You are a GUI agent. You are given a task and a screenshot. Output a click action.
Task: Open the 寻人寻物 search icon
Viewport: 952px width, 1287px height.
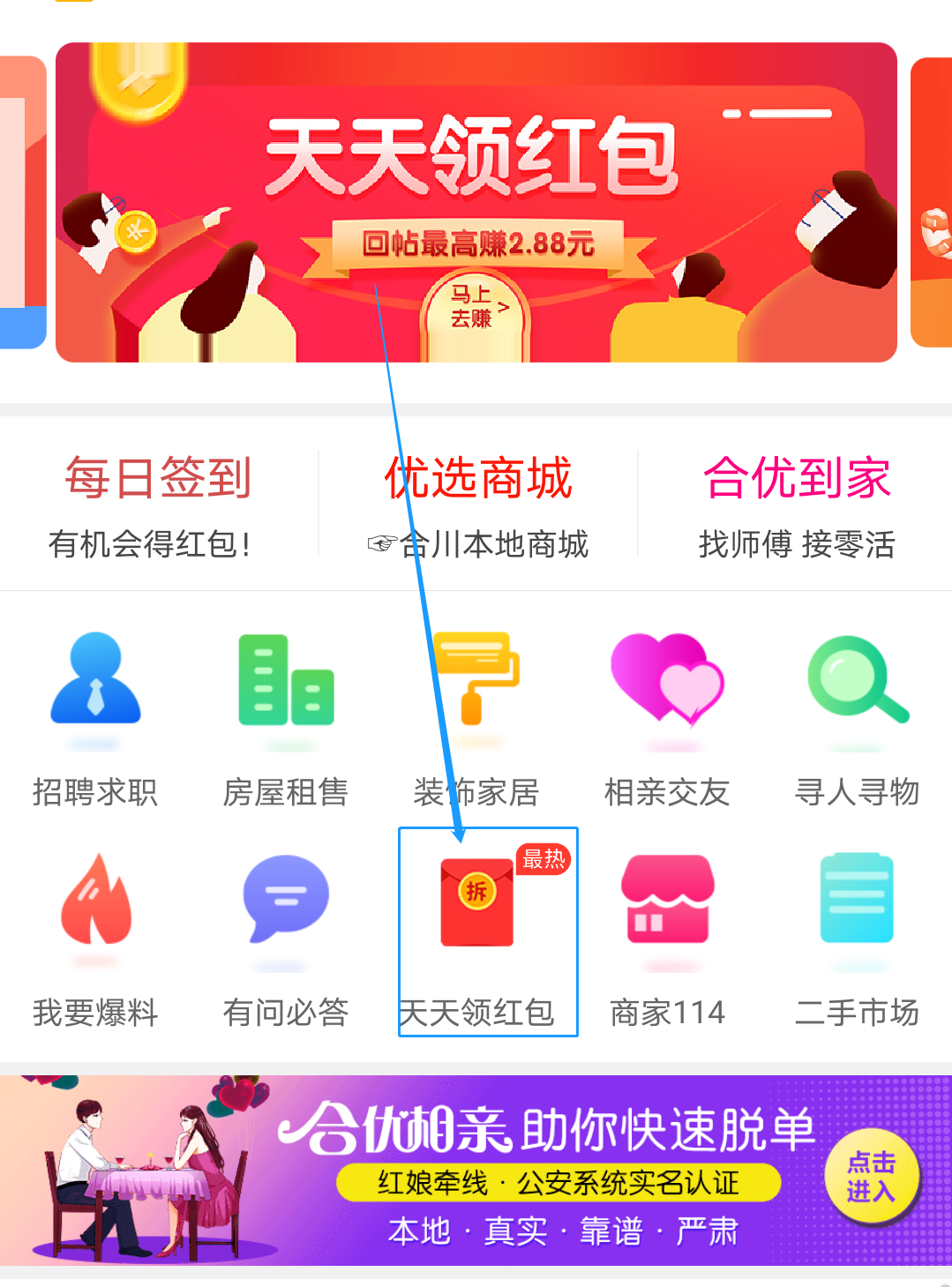click(856, 691)
